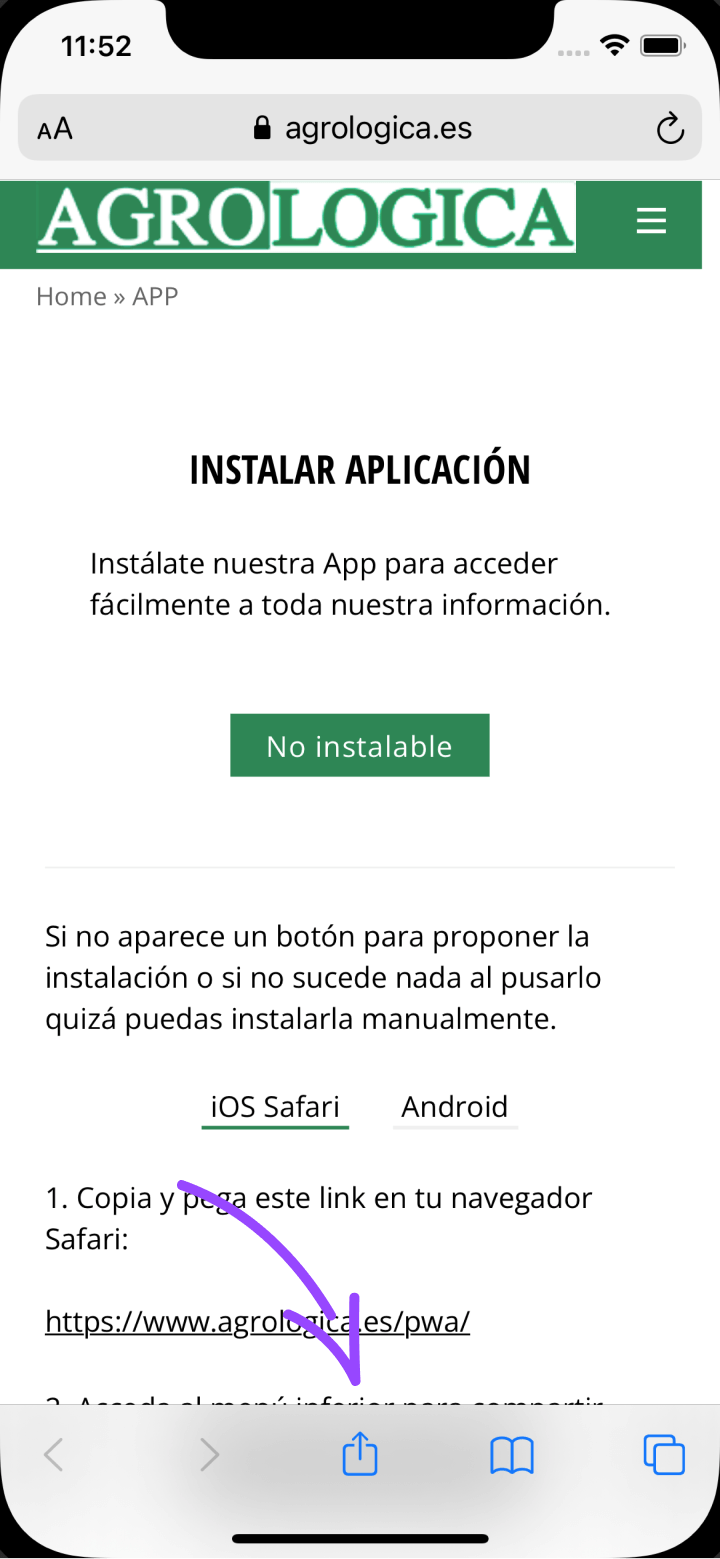Tap the No instalable button

click(359, 746)
